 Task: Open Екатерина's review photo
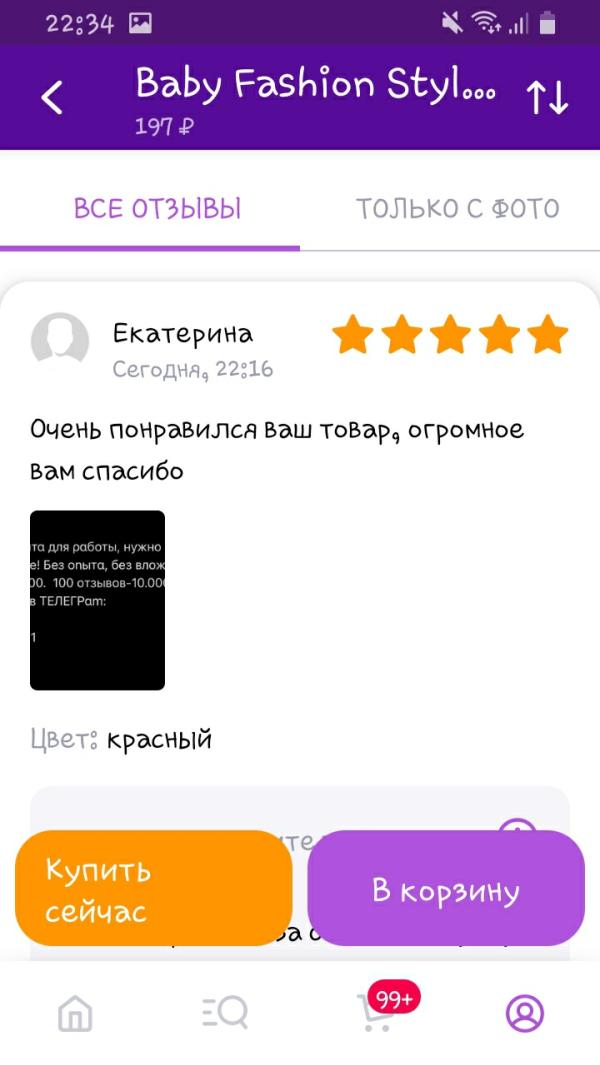97,600
